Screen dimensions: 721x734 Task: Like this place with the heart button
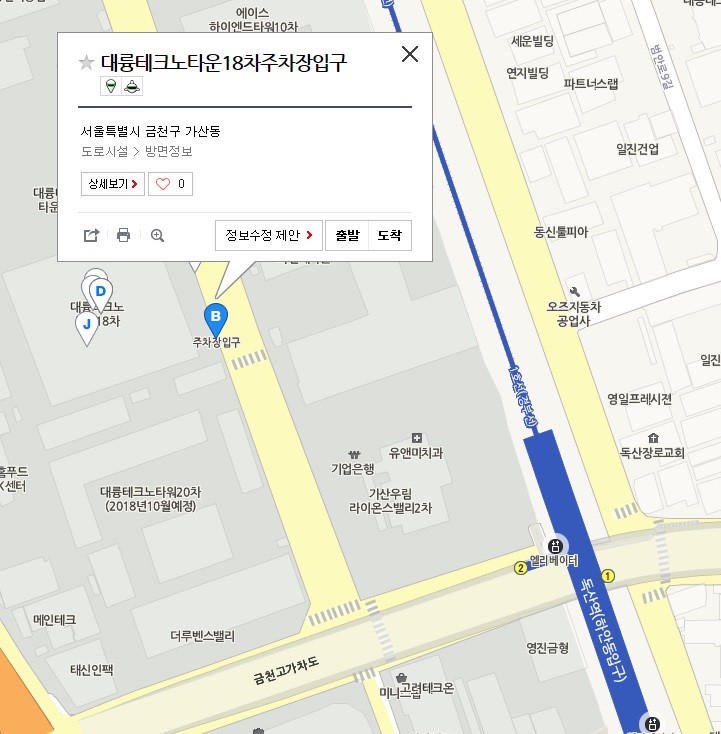[x=170, y=184]
